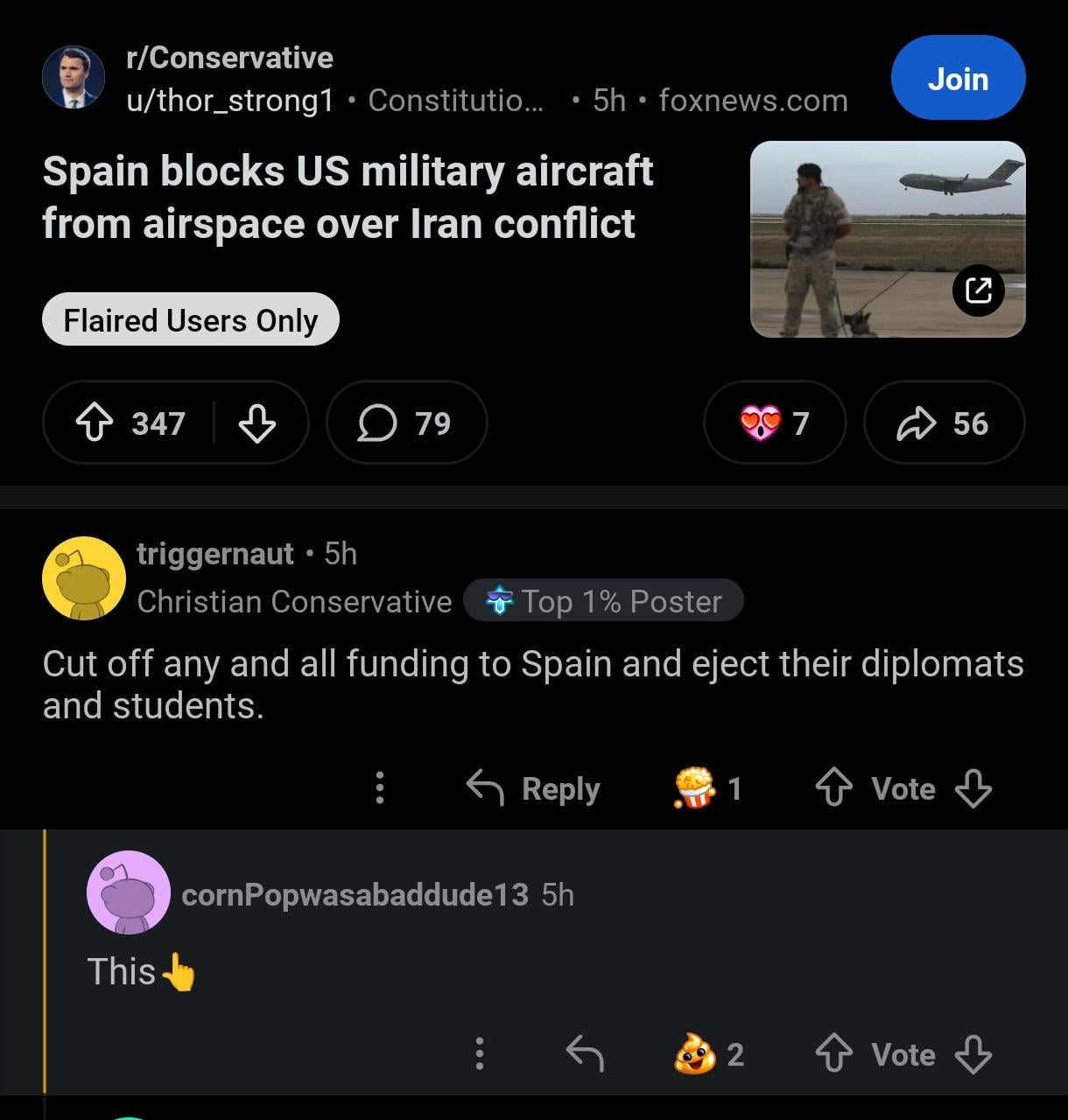
Task: Open overflow menu on triggernaut's comment
Action: pos(380,787)
